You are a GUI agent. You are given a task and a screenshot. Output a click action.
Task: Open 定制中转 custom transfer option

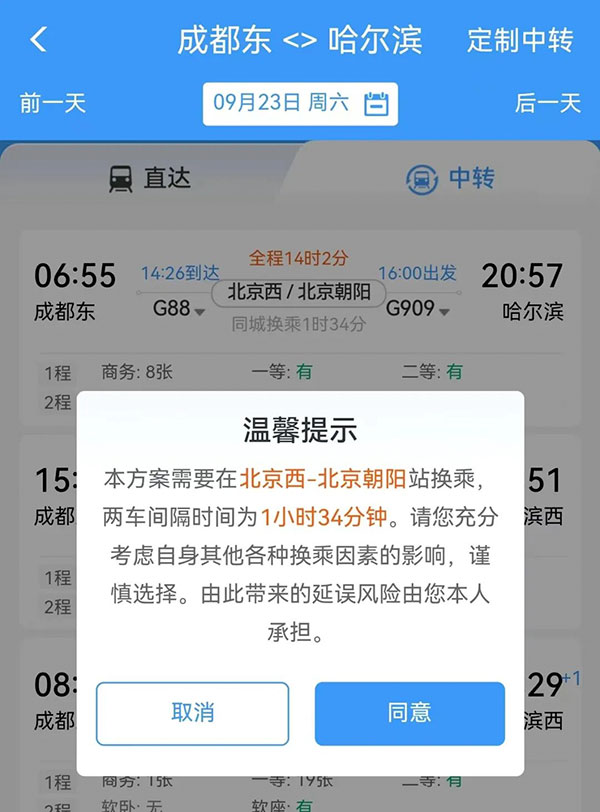520,41
